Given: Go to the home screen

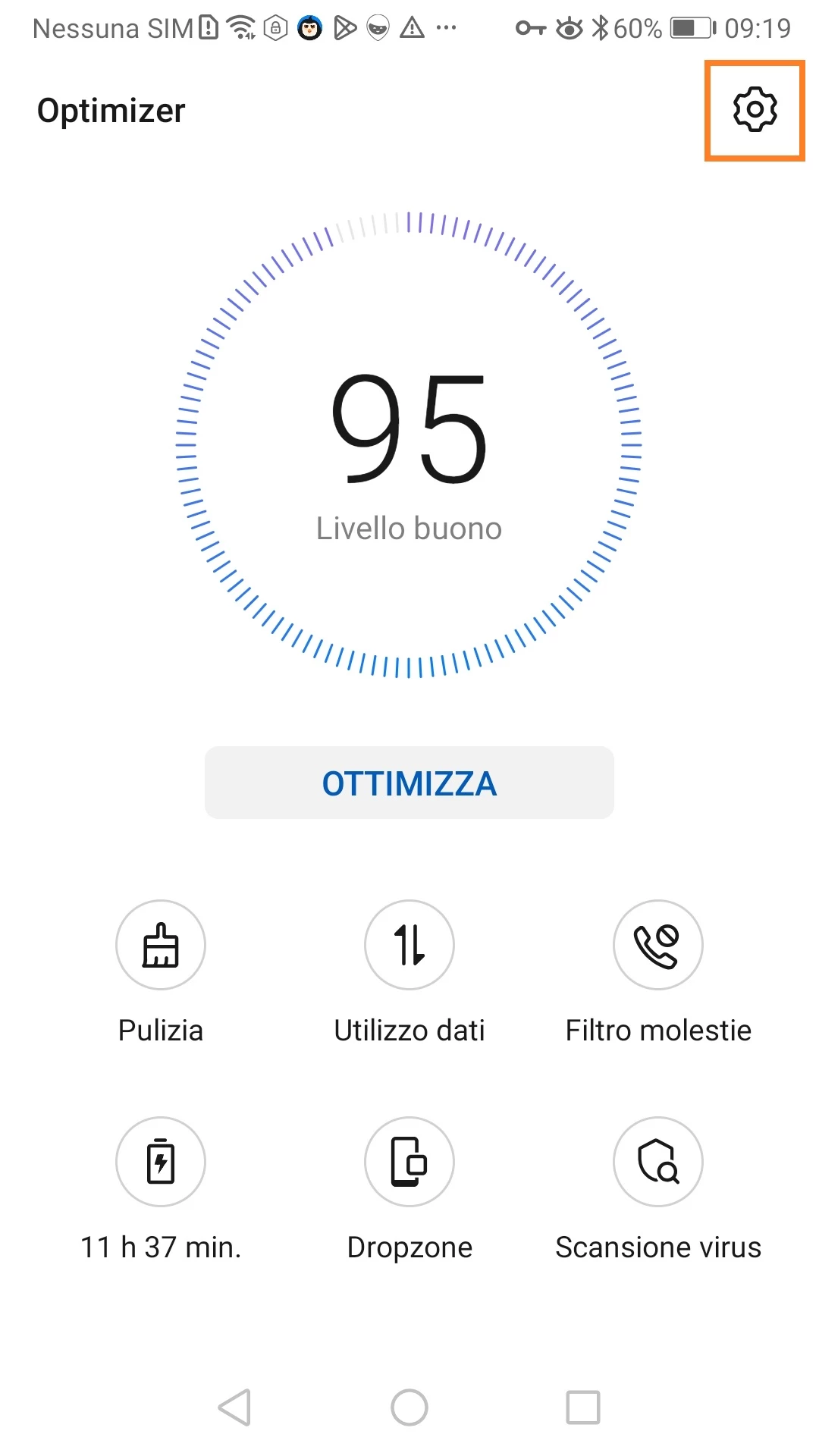Looking at the screenshot, I should pyautogui.click(x=409, y=1407).
